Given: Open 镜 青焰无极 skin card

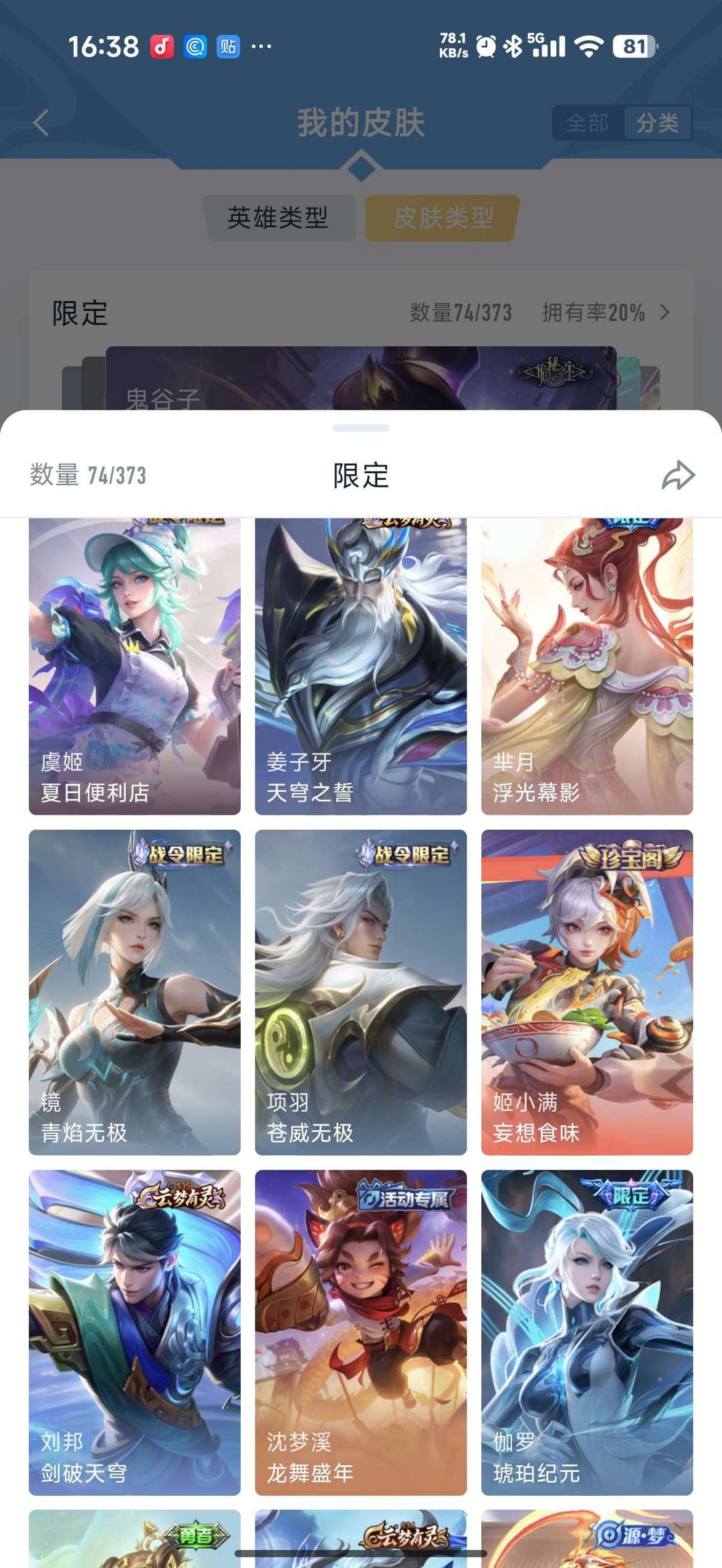Looking at the screenshot, I should pos(134,992).
